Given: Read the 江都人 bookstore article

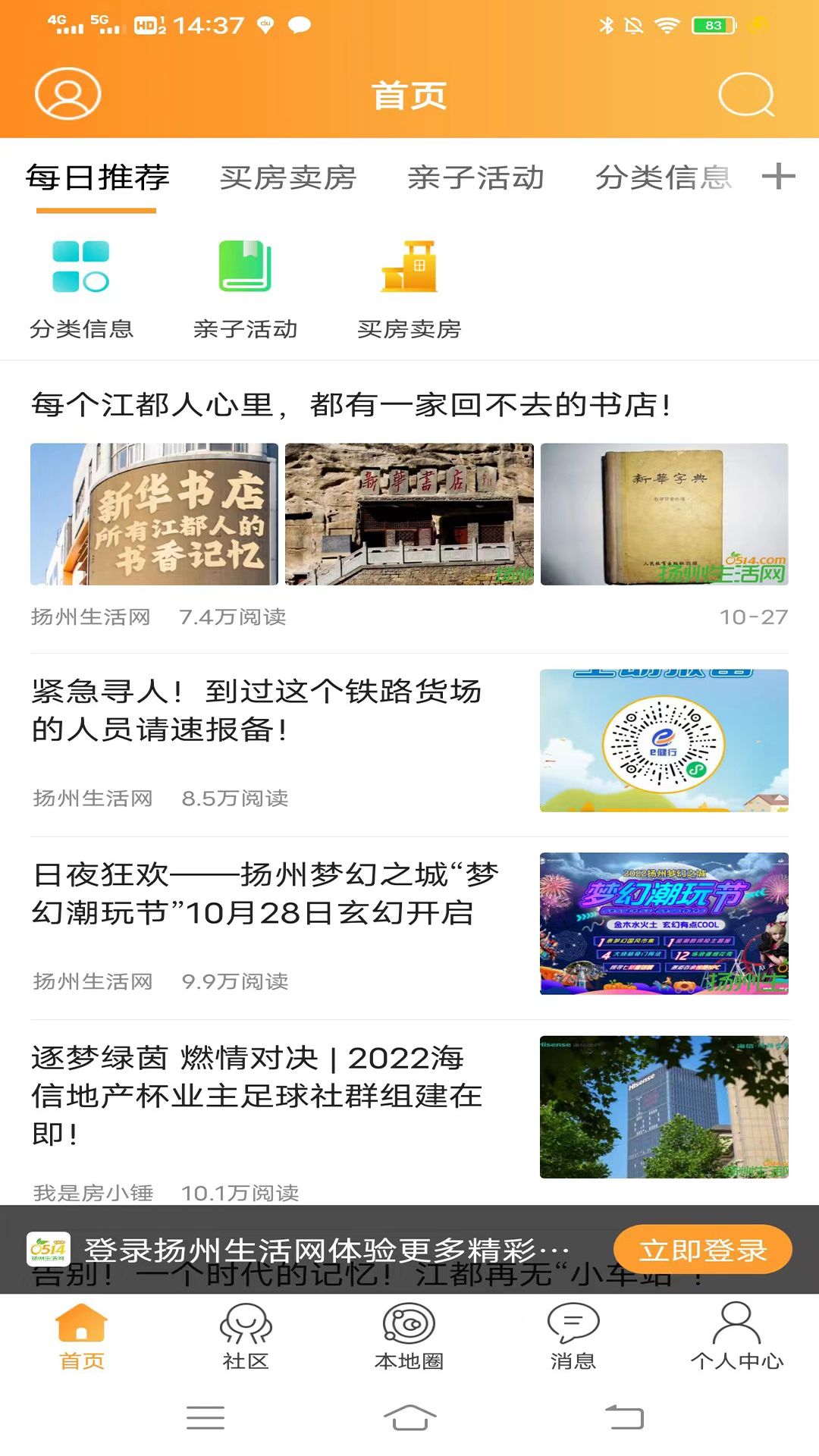Looking at the screenshot, I should pos(350,405).
